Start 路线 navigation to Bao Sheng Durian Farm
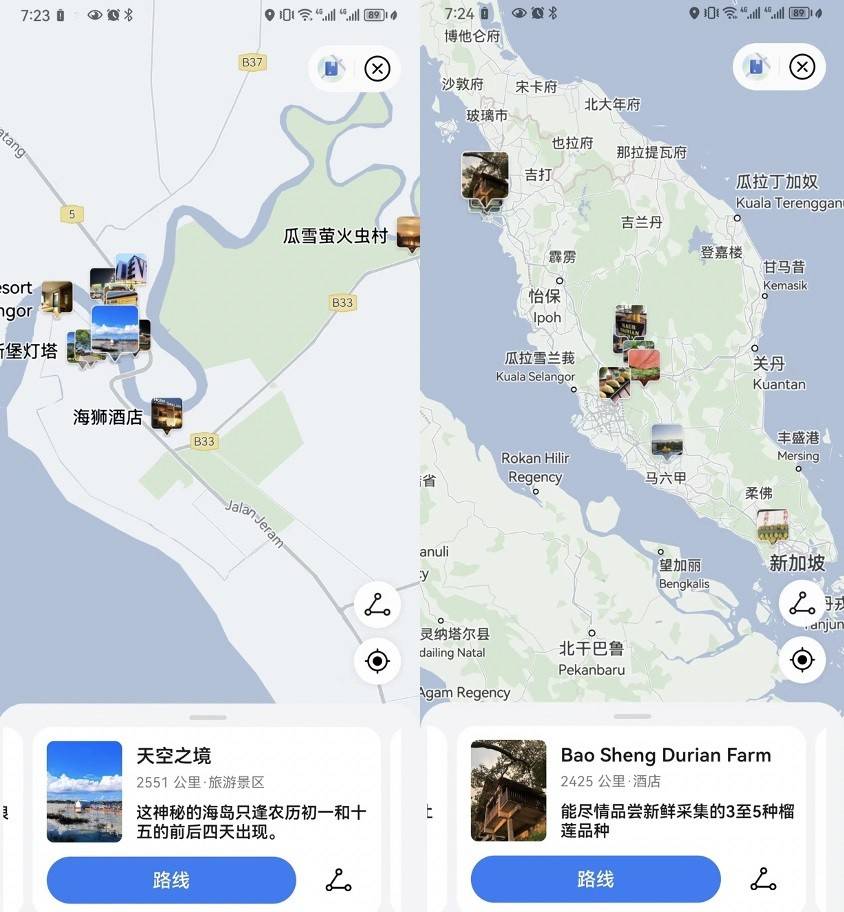The image size is (844, 912). 595,880
